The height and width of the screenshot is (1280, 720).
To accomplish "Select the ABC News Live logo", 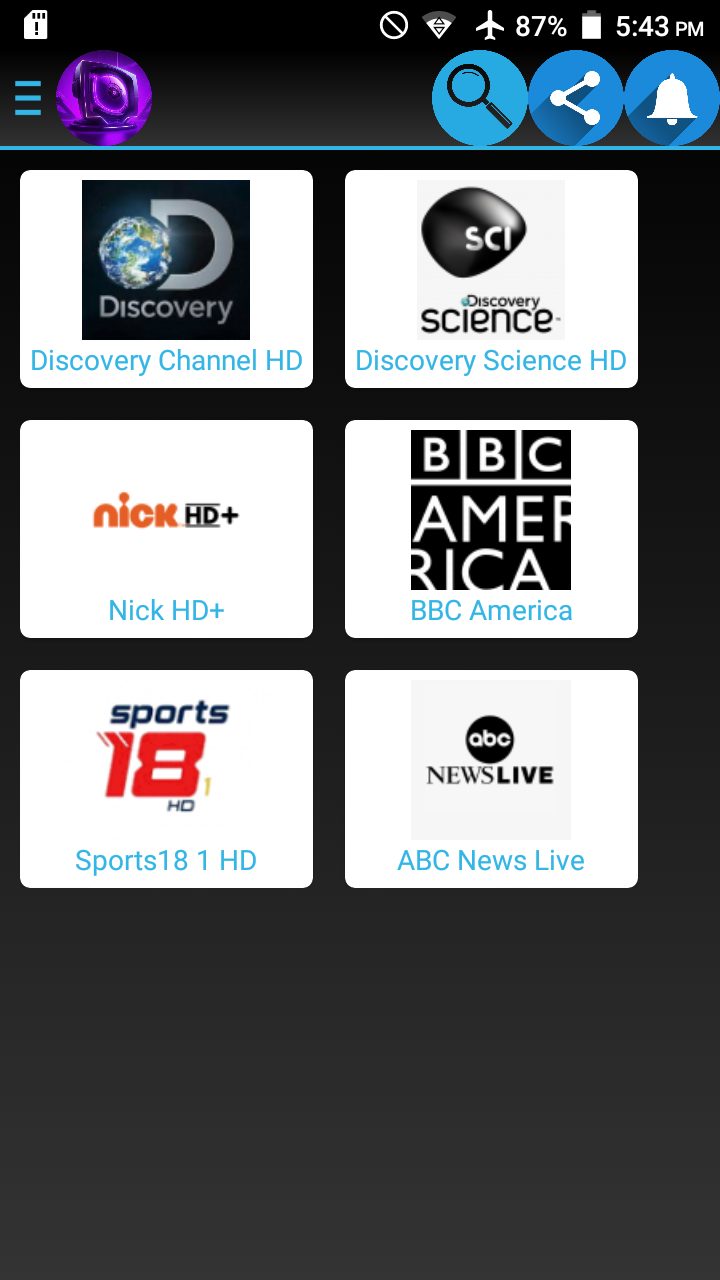I will tap(491, 759).
